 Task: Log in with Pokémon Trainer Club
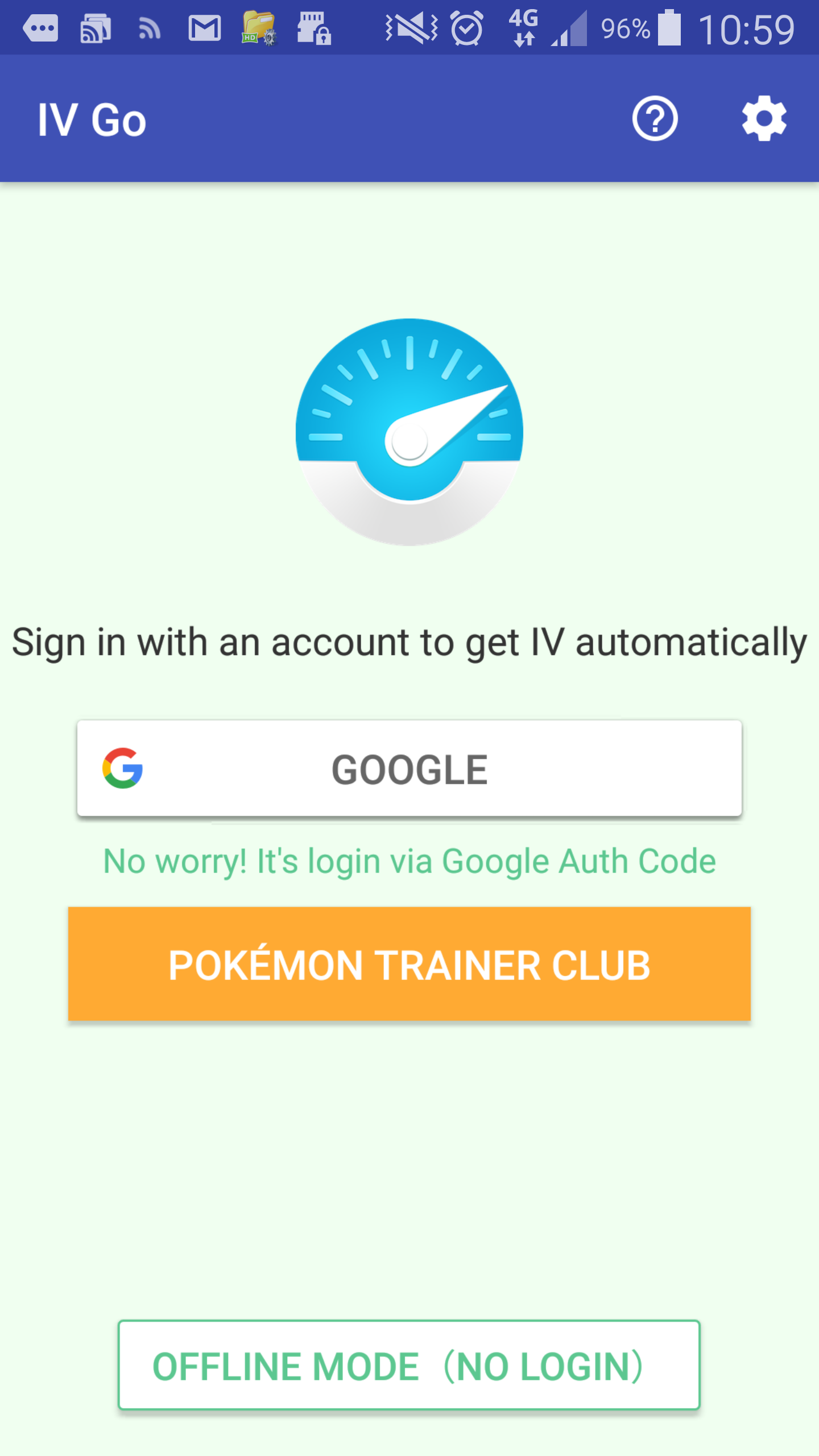(x=409, y=964)
